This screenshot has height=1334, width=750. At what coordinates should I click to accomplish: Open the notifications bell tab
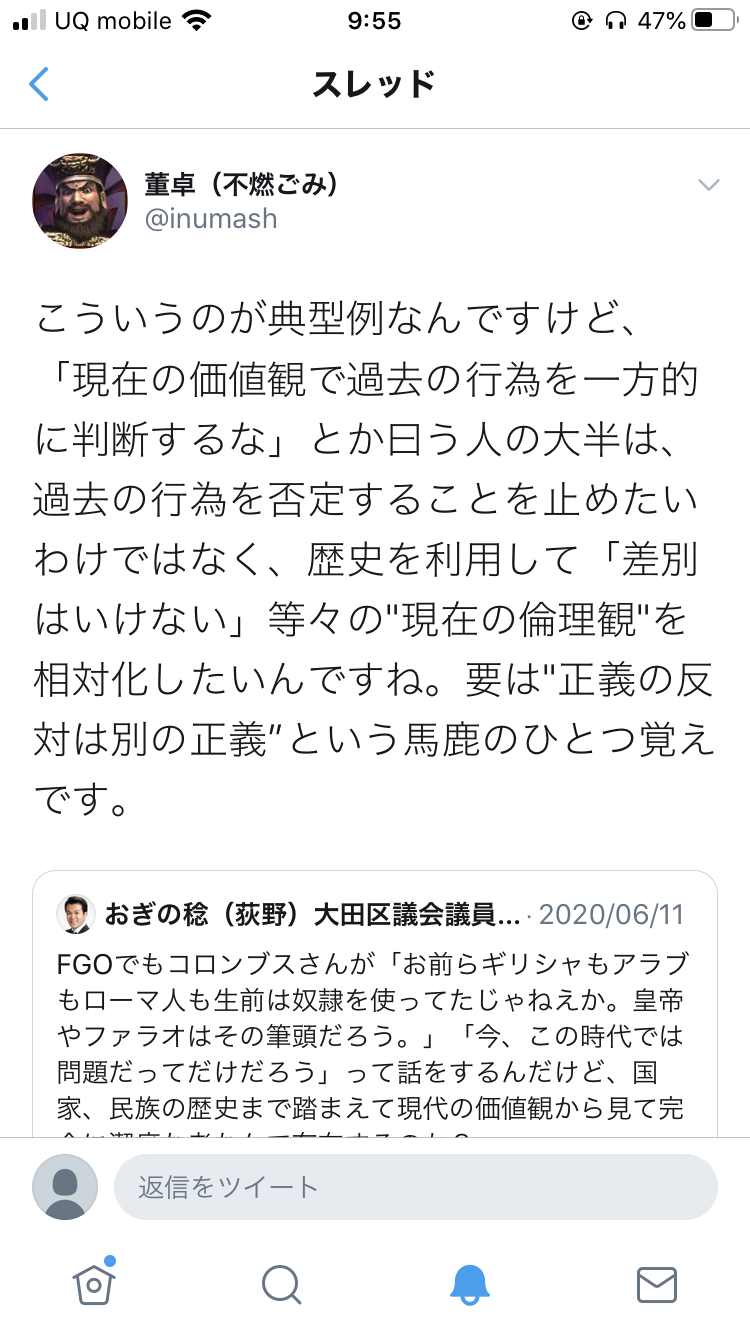469,1284
